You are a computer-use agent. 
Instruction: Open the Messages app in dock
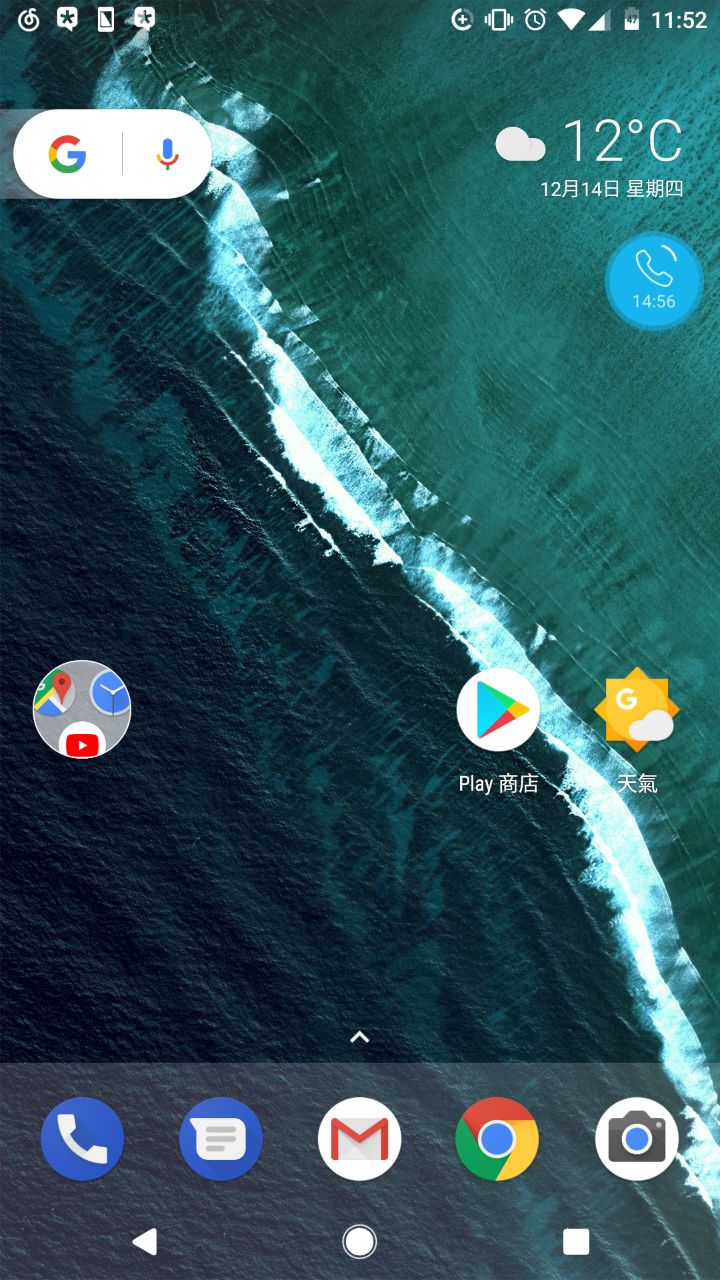[x=221, y=1139]
